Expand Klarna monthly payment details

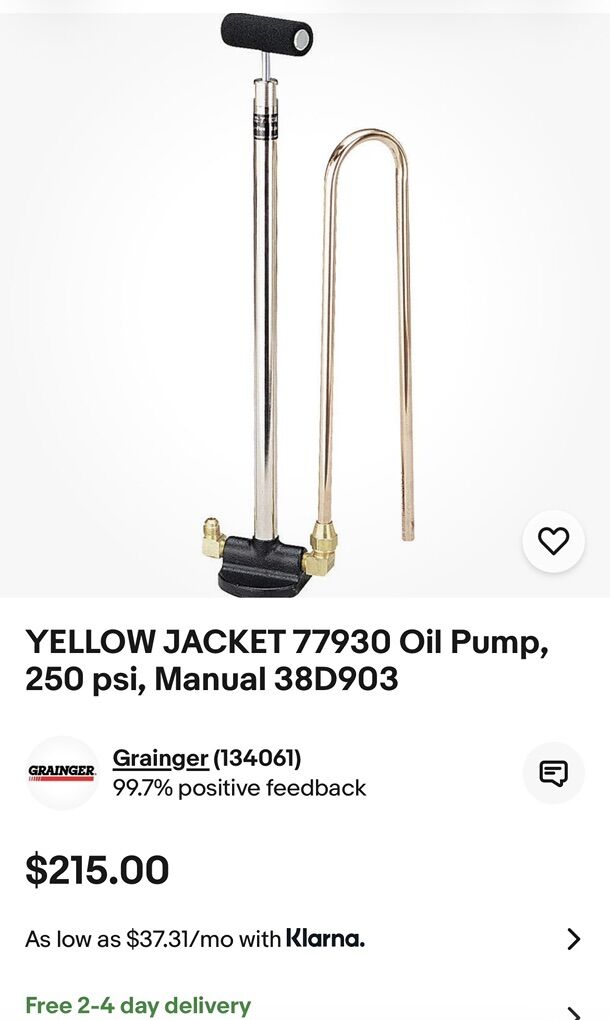[573, 939]
